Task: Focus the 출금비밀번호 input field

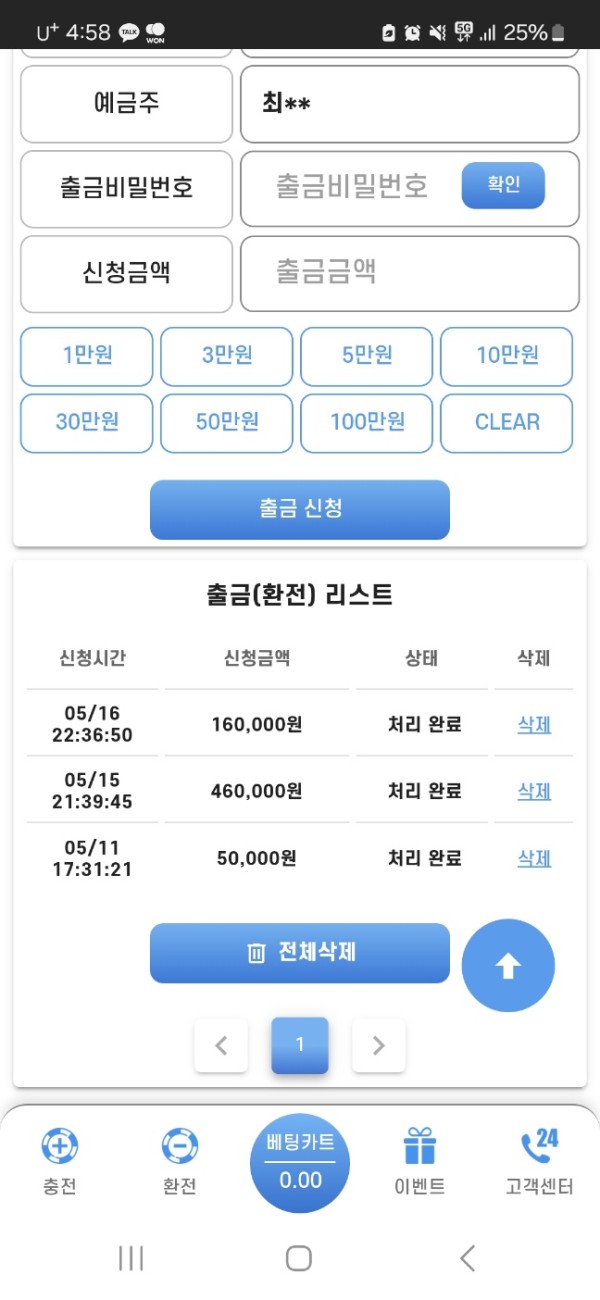Action: (x=352, y=187)
